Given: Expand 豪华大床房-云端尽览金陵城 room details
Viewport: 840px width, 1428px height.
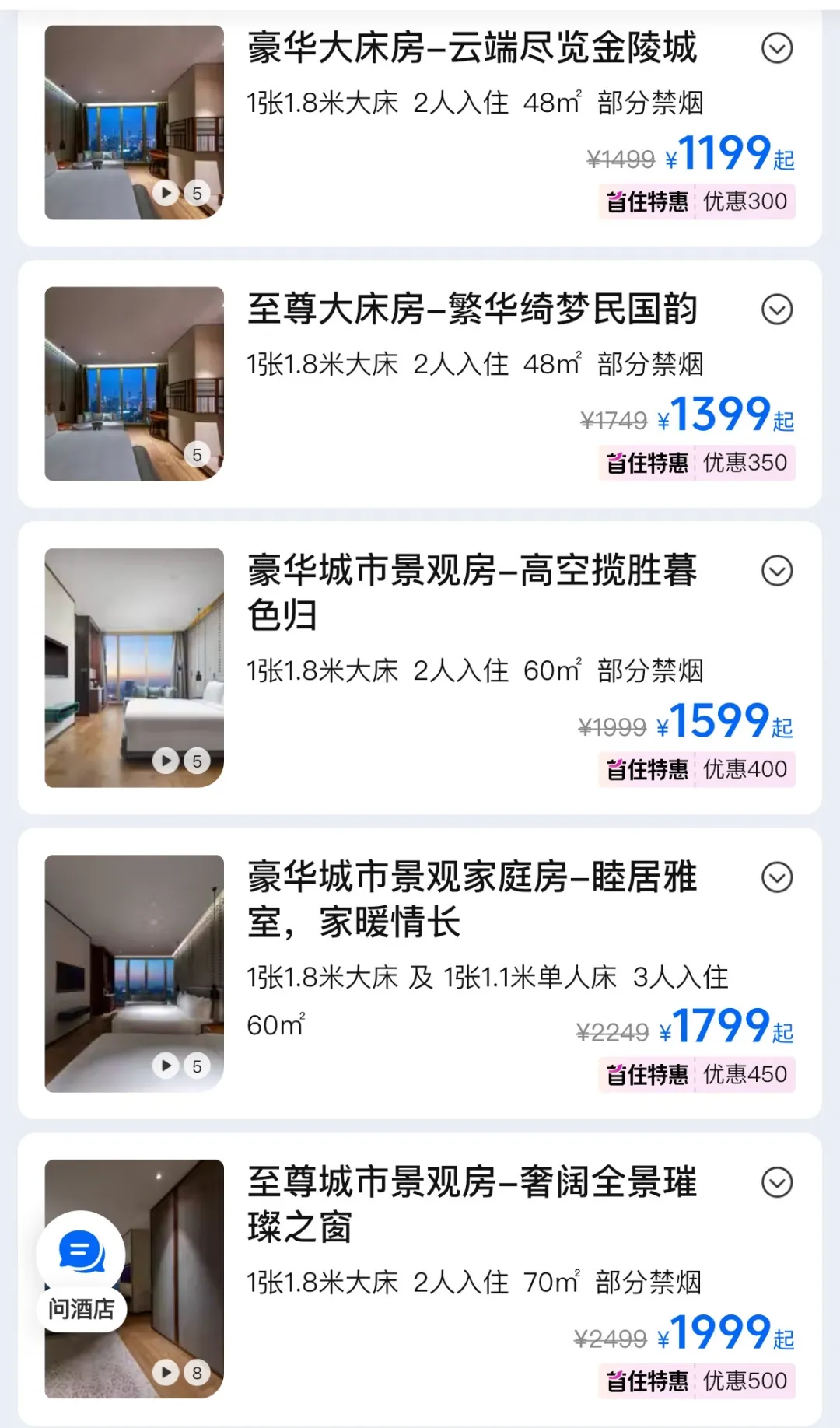Looking at the screenshot, I should point(776,48).
